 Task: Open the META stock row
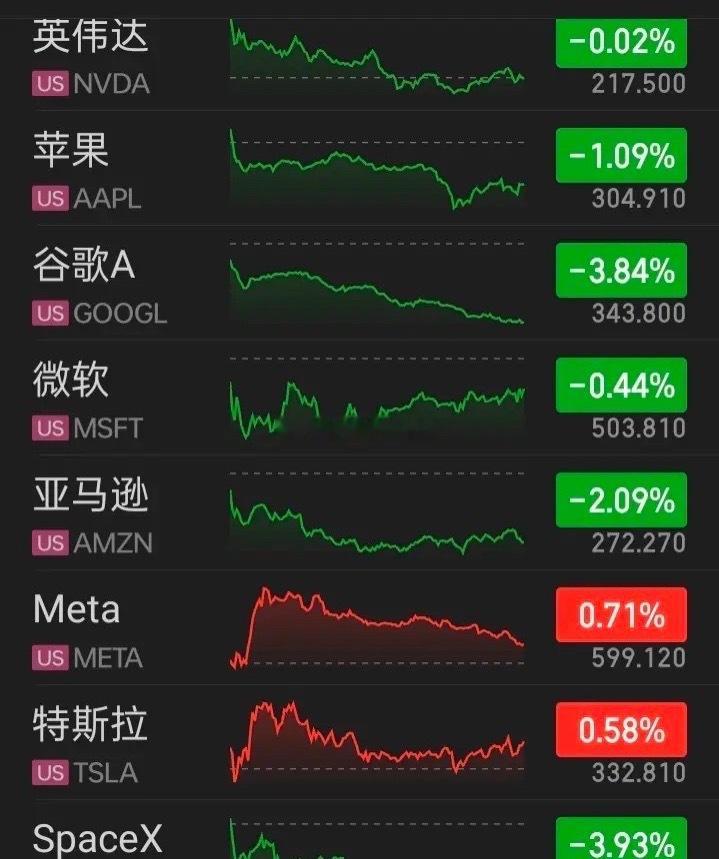[x=360, y=627]
